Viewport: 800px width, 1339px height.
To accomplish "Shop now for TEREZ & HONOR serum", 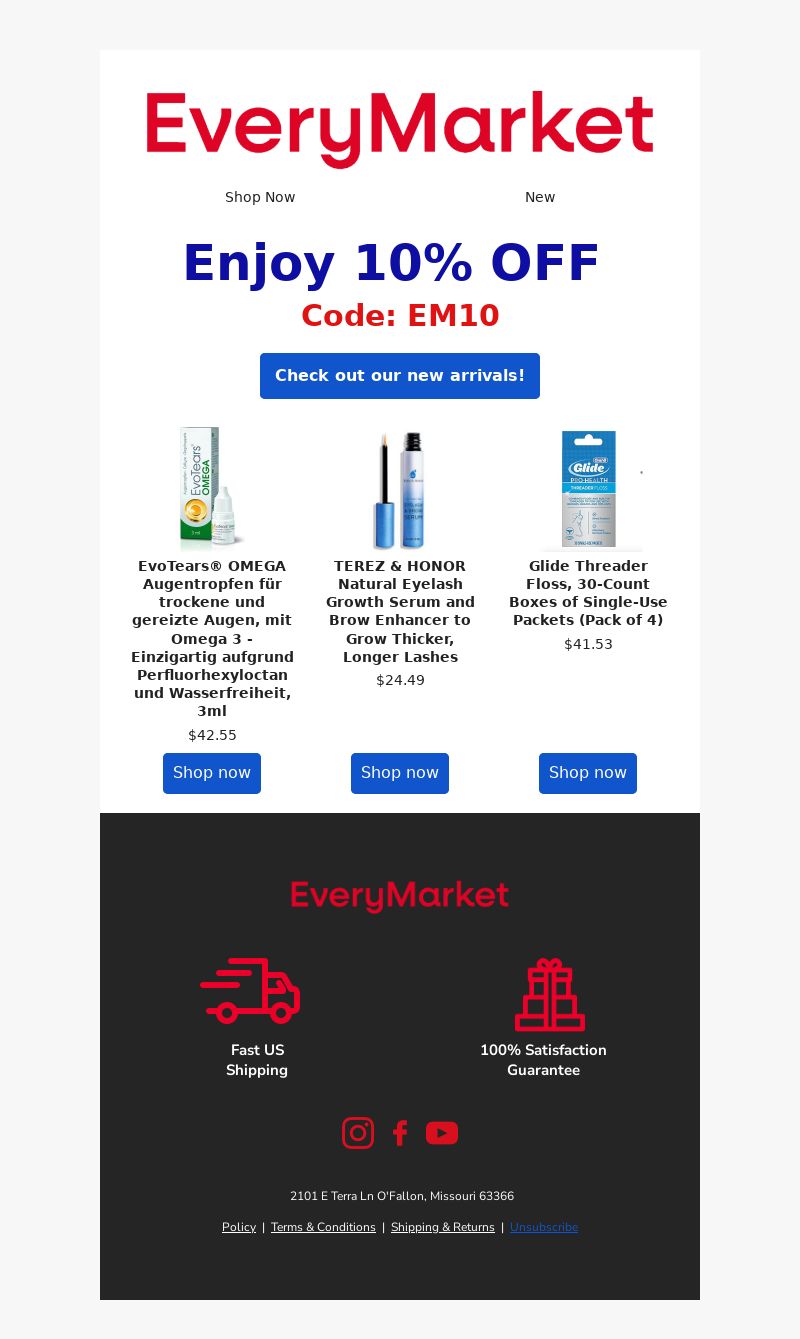I will click(x=400, y=773).
